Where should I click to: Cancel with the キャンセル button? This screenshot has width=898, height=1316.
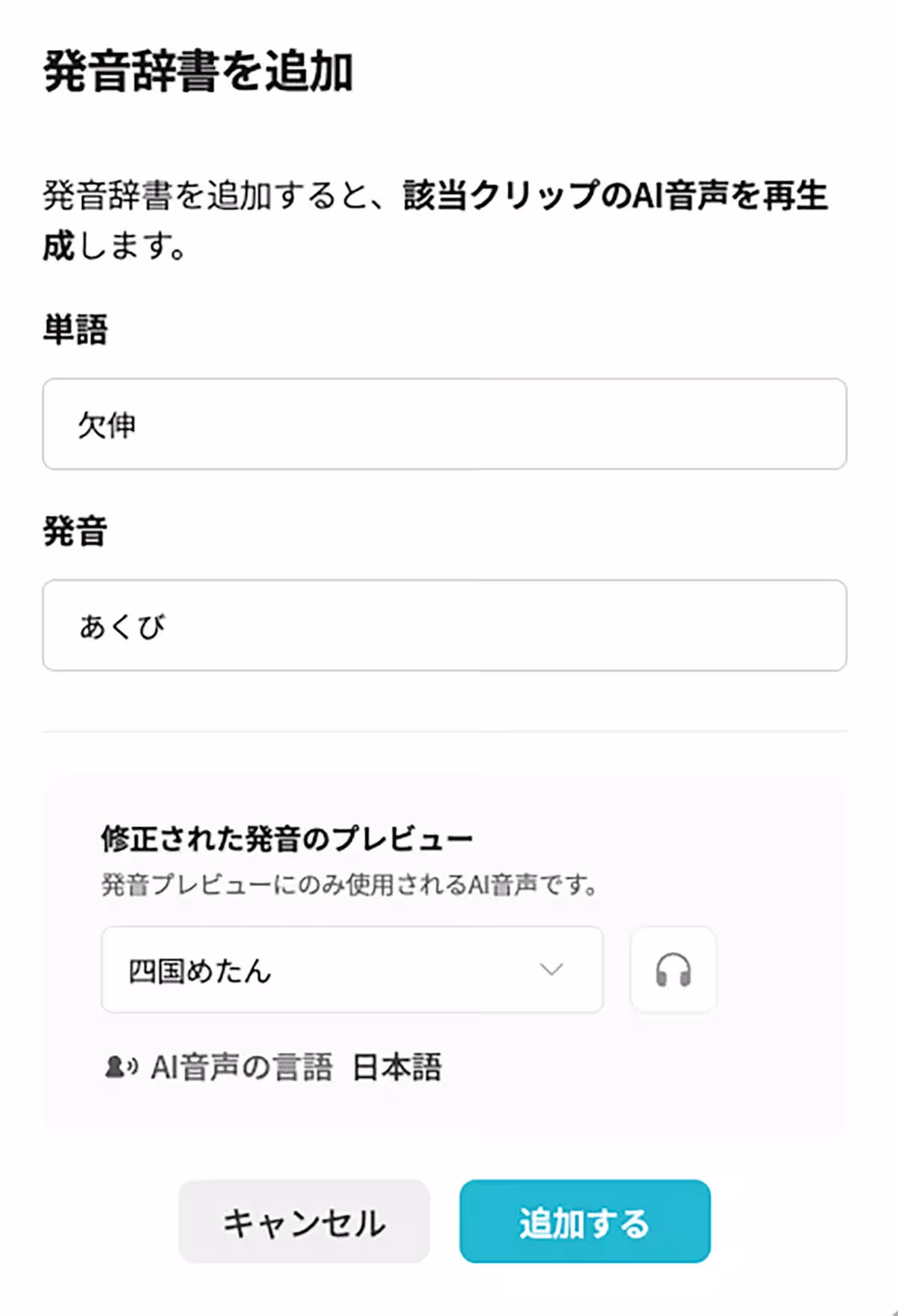point(304,1222)
